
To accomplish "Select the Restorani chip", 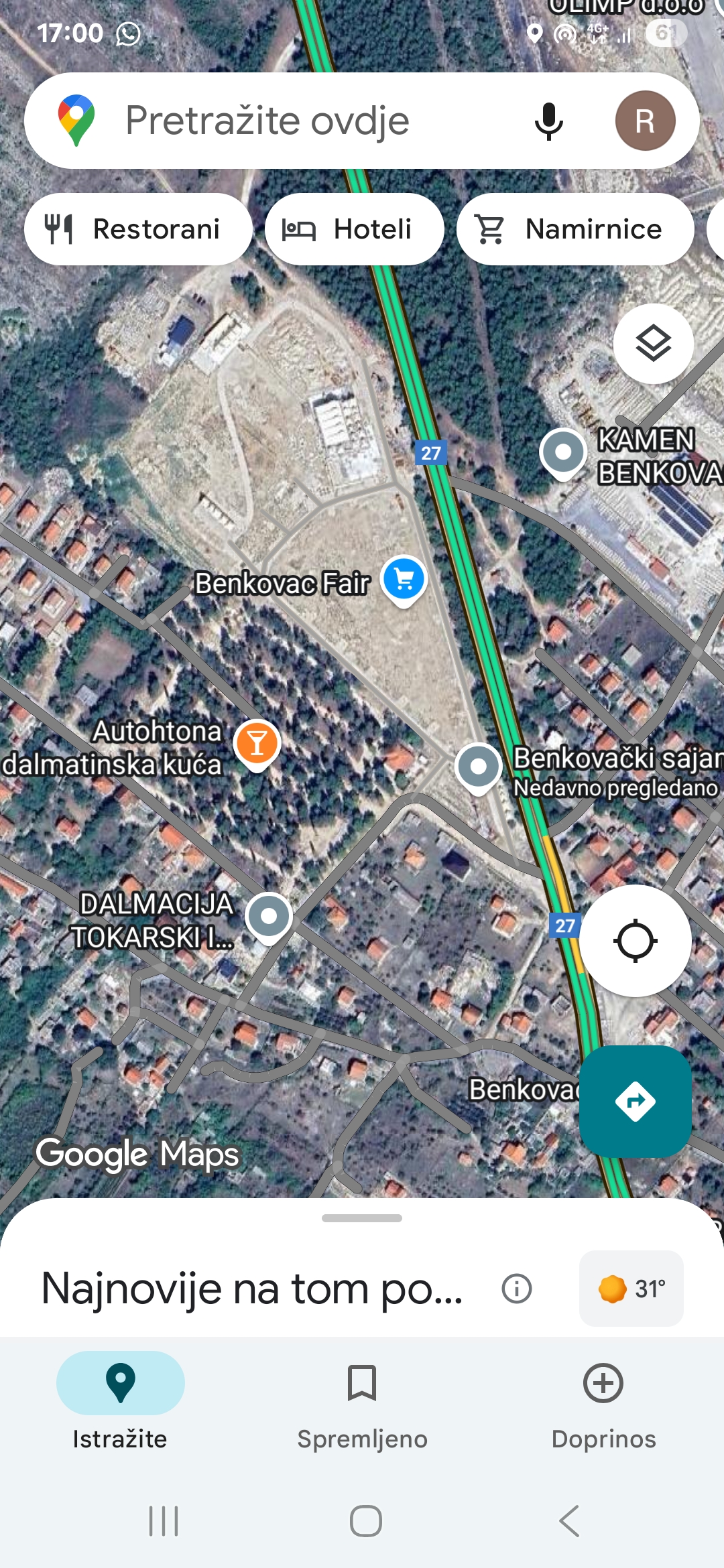I will point(138,229).
